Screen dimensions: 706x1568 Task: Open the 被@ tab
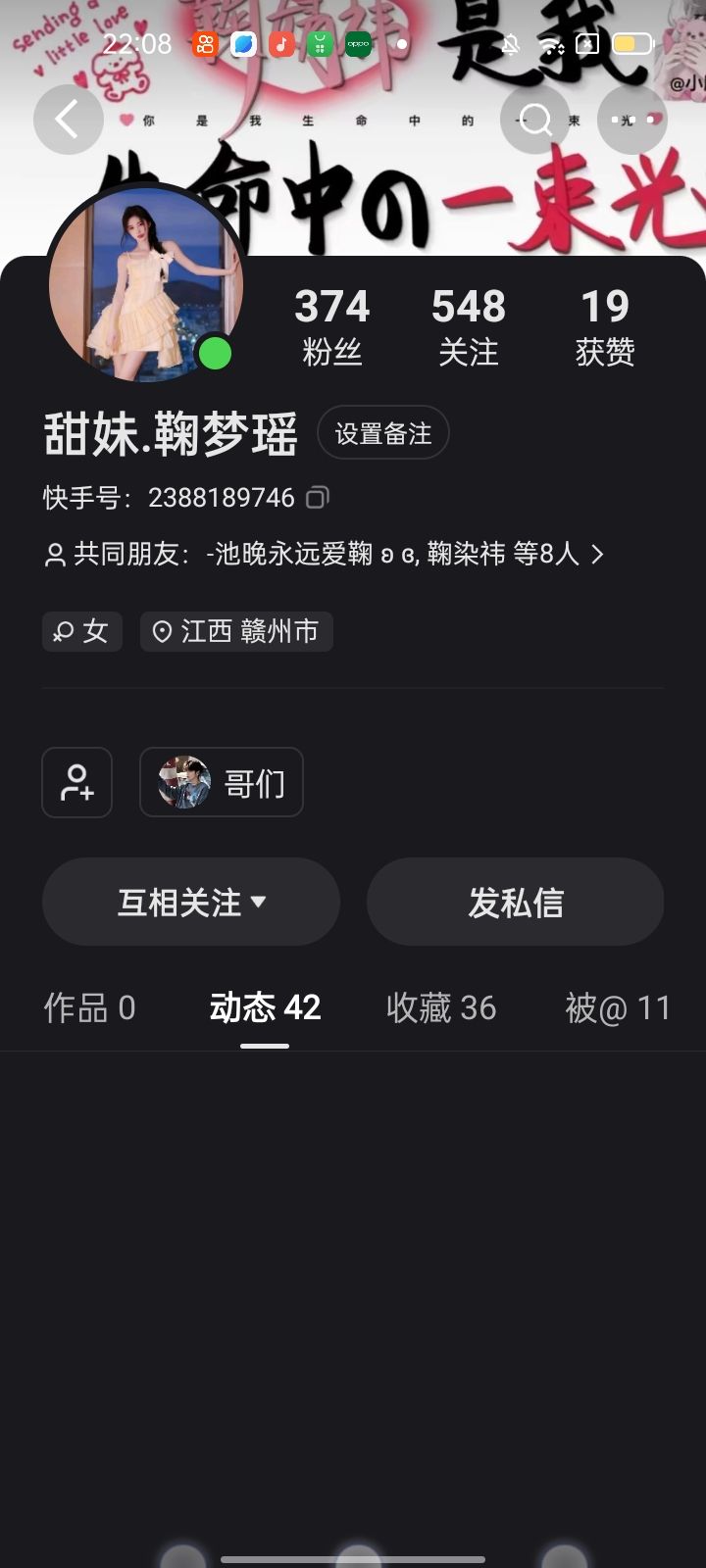click(x=618, y=1008)
